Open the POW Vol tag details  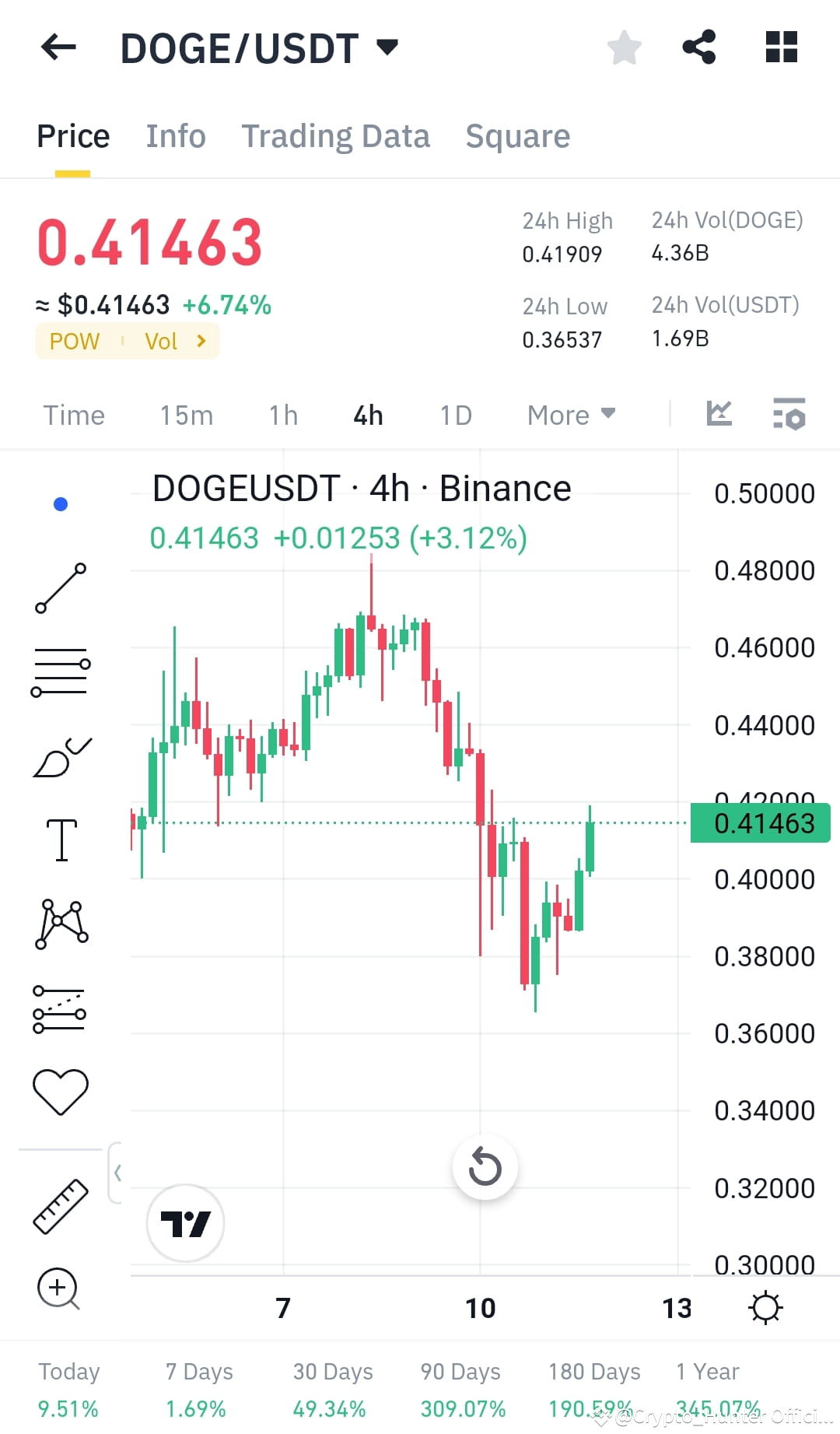(127, 341)
